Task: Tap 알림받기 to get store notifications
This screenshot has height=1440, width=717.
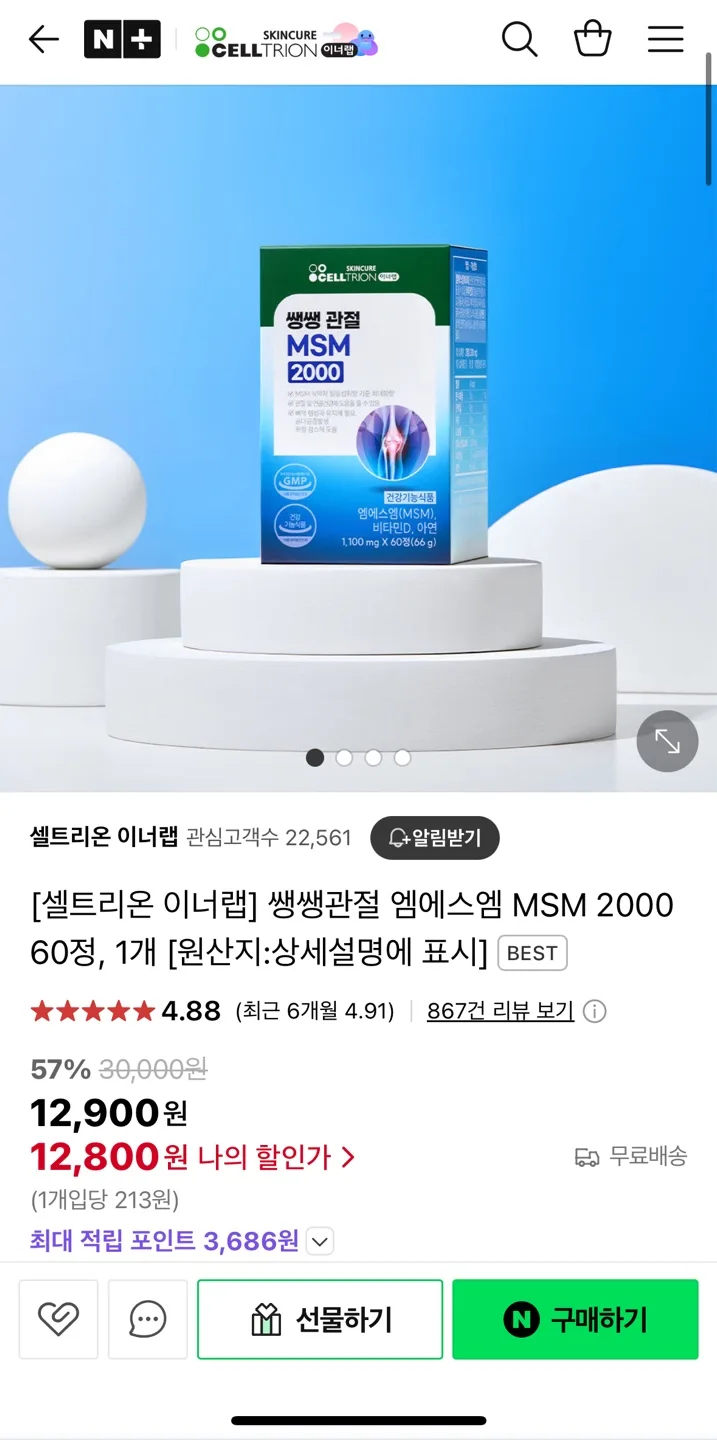Action: pyautogui.click(x=435, y=837)
